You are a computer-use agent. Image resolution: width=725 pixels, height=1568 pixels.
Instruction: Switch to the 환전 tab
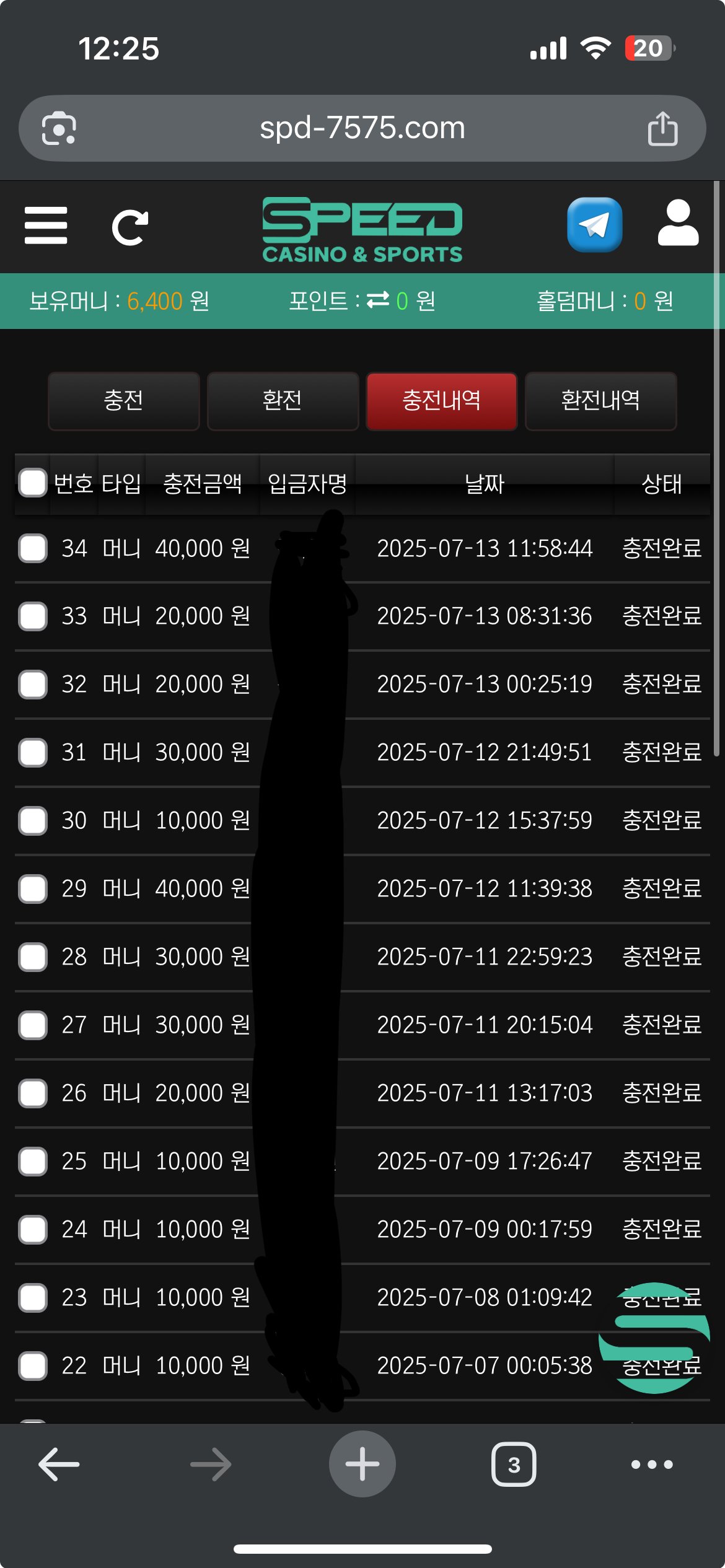point(283,401)
